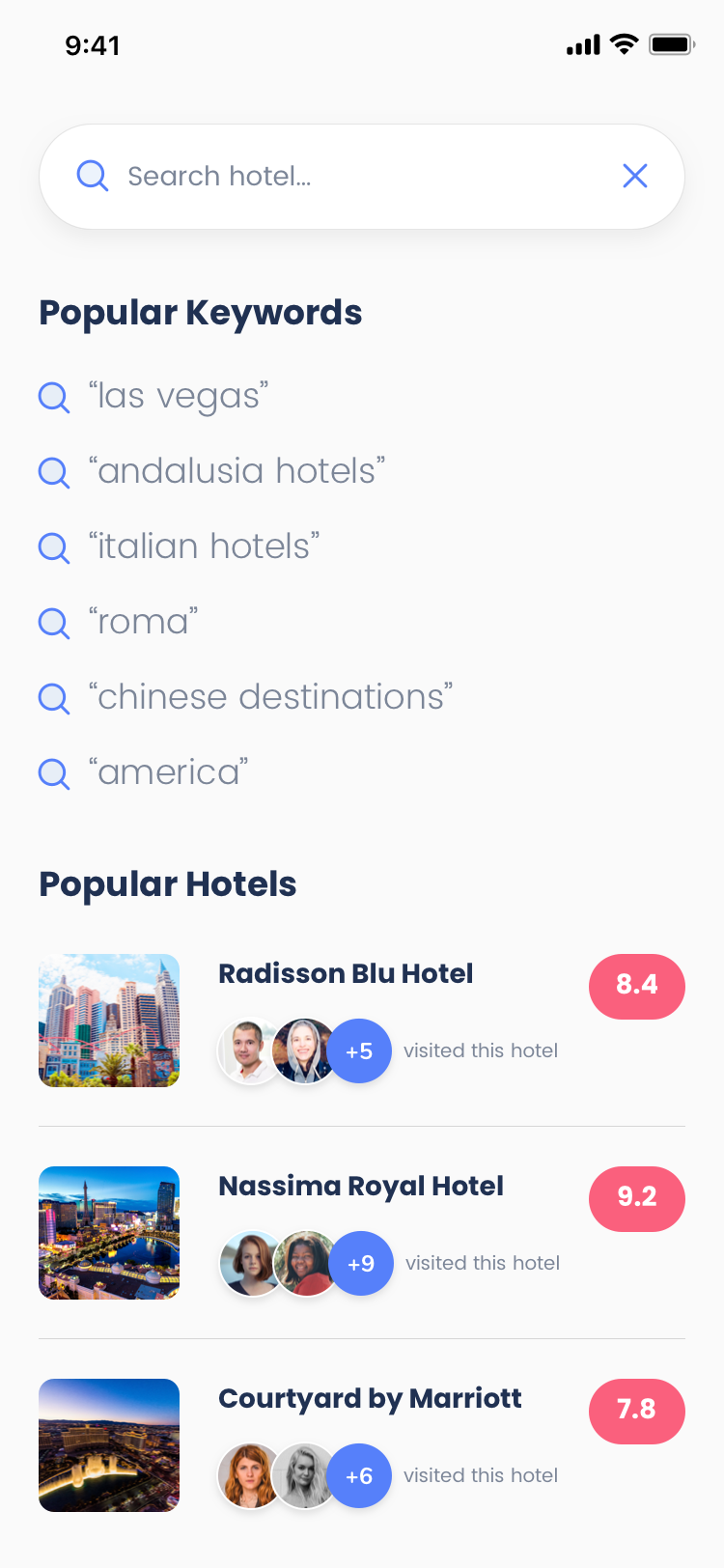Search for "italian hotels" keyword
The width and height of the screenshot is (724, 1568).
point(180,546)
